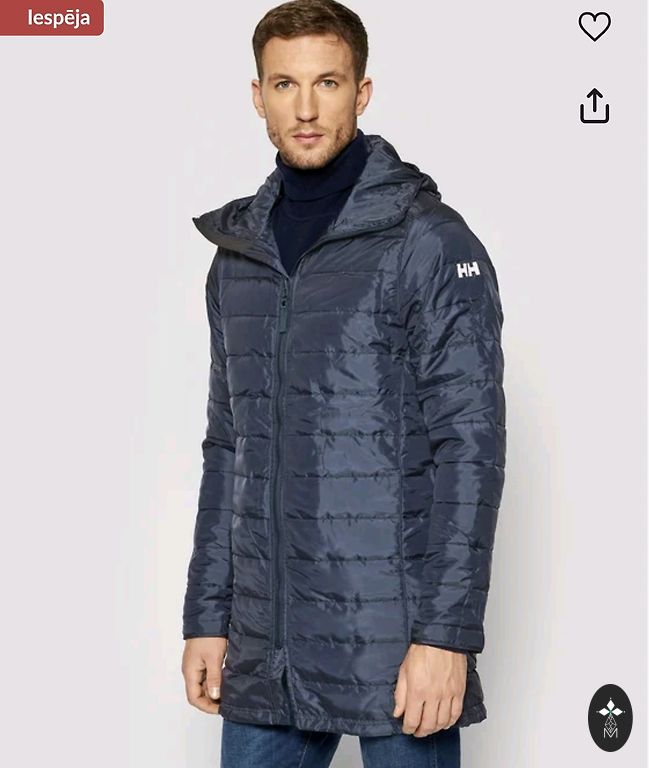649x768 pixels.
Task: Add this jacket to favorites
Action: point(594,26)
